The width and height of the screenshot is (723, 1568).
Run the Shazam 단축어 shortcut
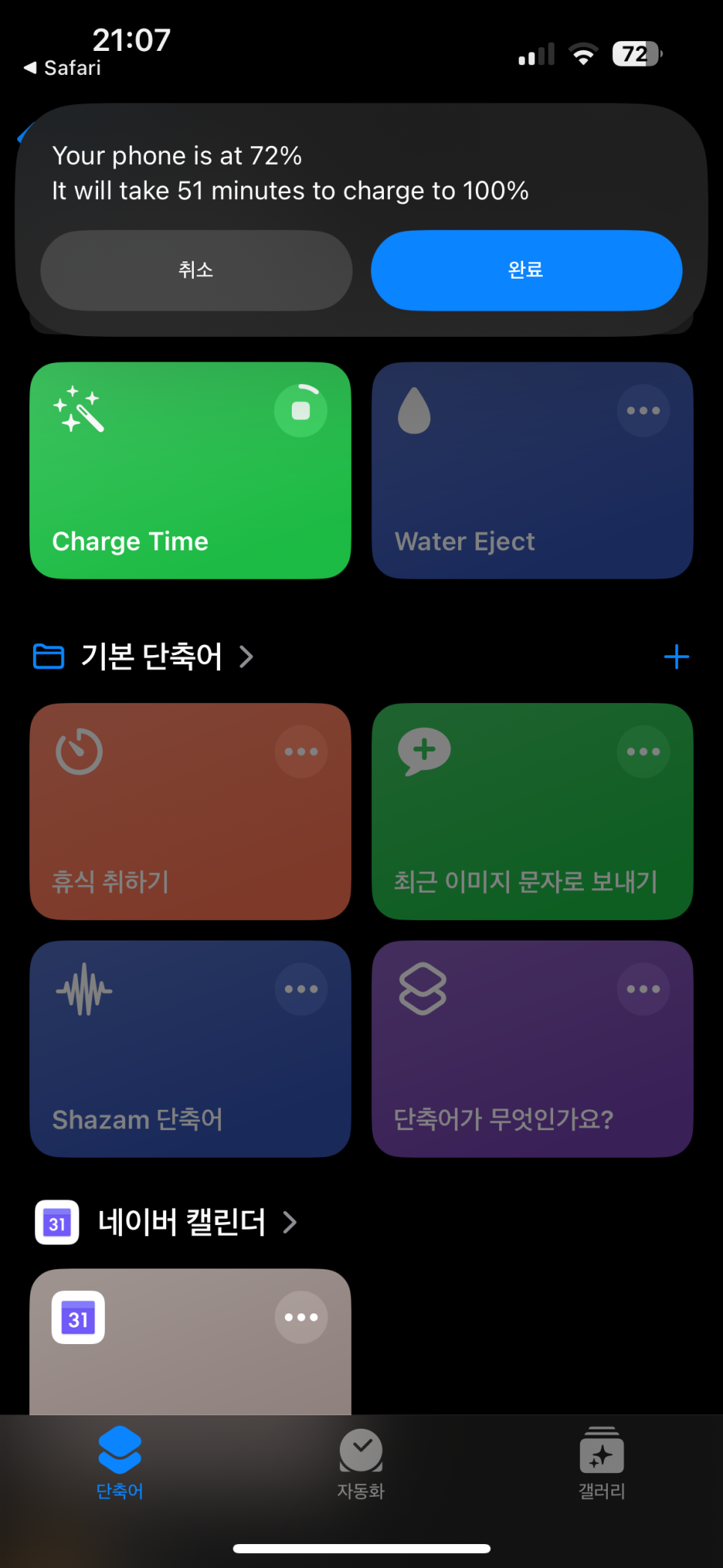point(190,1048)
